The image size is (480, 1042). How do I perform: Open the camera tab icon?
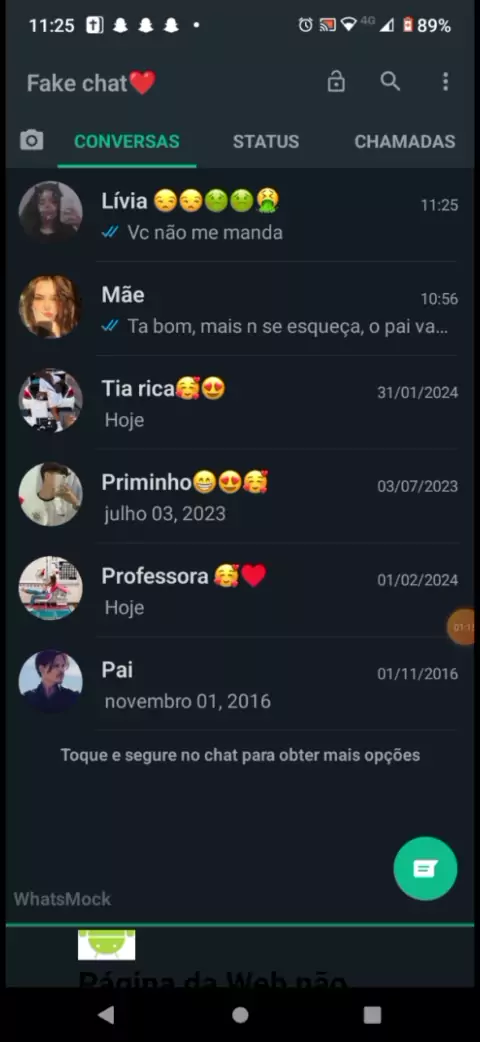31,141
